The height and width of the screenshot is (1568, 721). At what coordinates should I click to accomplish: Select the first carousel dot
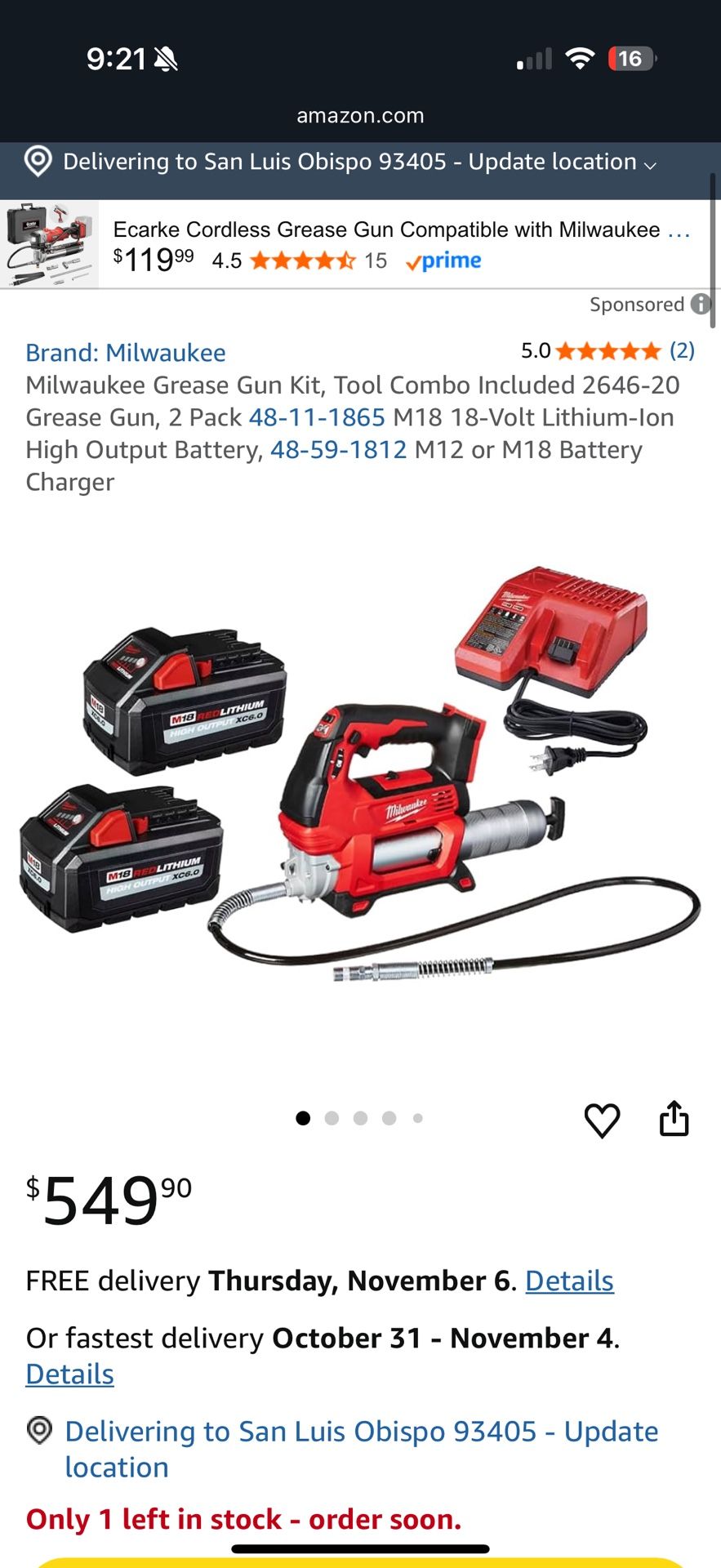coord(303,1118)
